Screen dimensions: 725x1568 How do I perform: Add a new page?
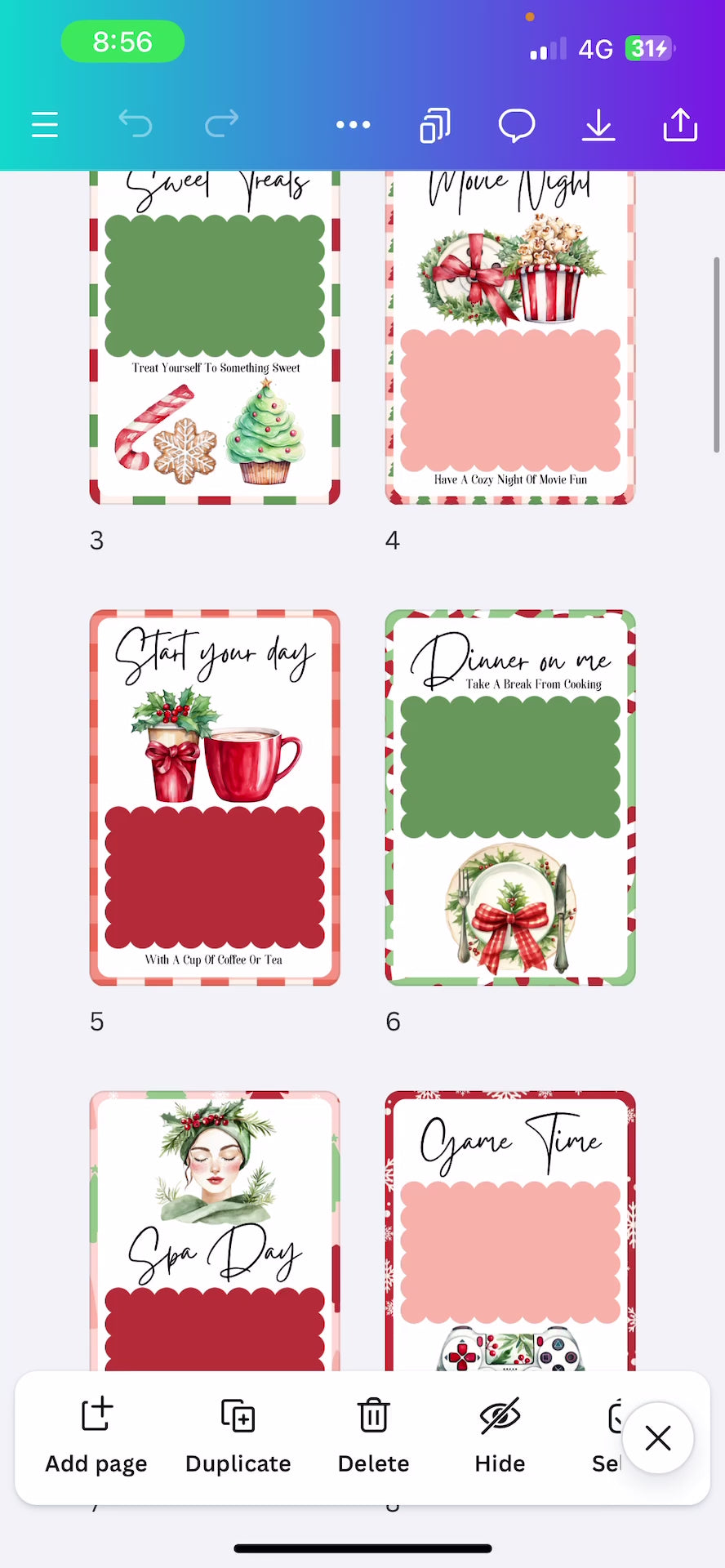coord(96,1436)
